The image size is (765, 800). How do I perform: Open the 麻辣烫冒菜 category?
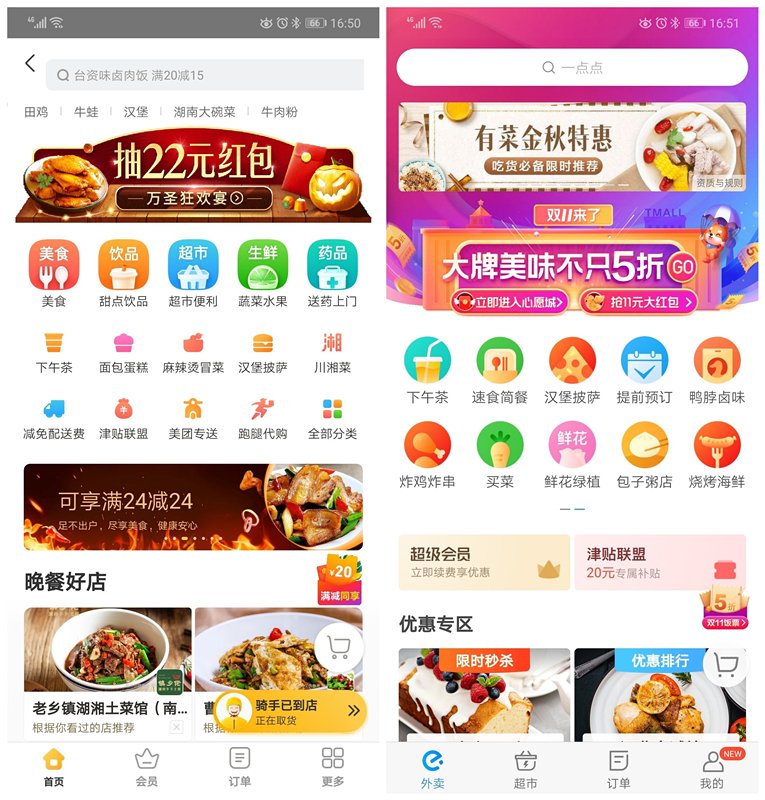pyautogui.click(x=193, y=352)
